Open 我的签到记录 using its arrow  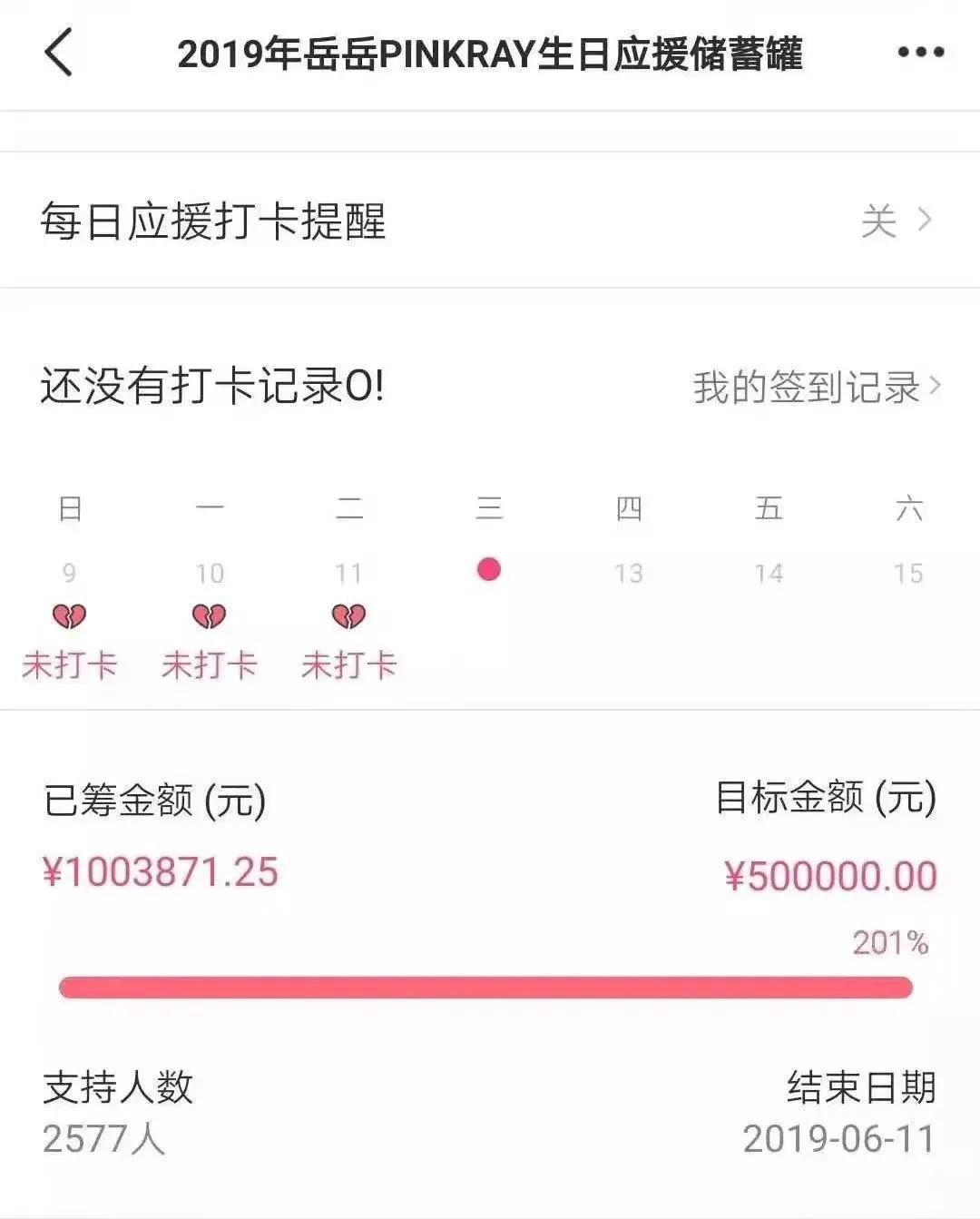tap(934, 385)
